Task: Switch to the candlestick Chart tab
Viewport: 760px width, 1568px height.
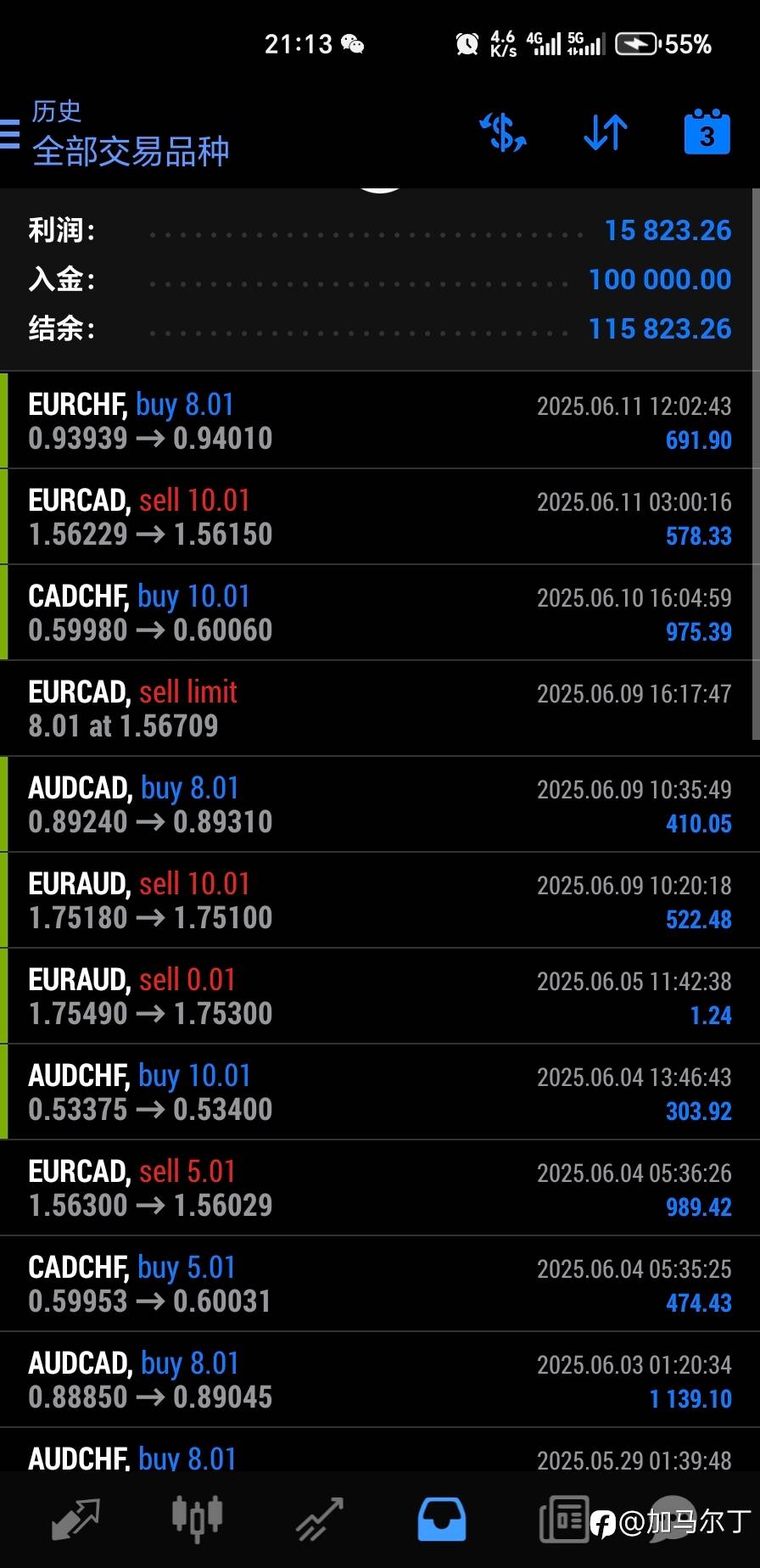Action: [x=197, y=1519]
